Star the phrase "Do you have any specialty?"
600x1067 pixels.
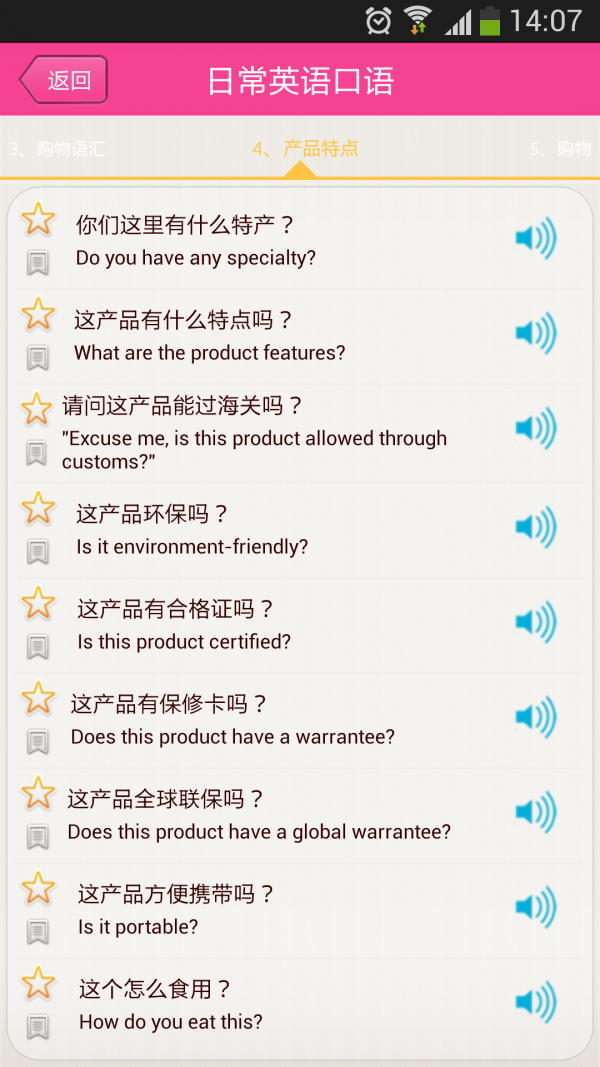pyautogui.click(x=38, y=219)
